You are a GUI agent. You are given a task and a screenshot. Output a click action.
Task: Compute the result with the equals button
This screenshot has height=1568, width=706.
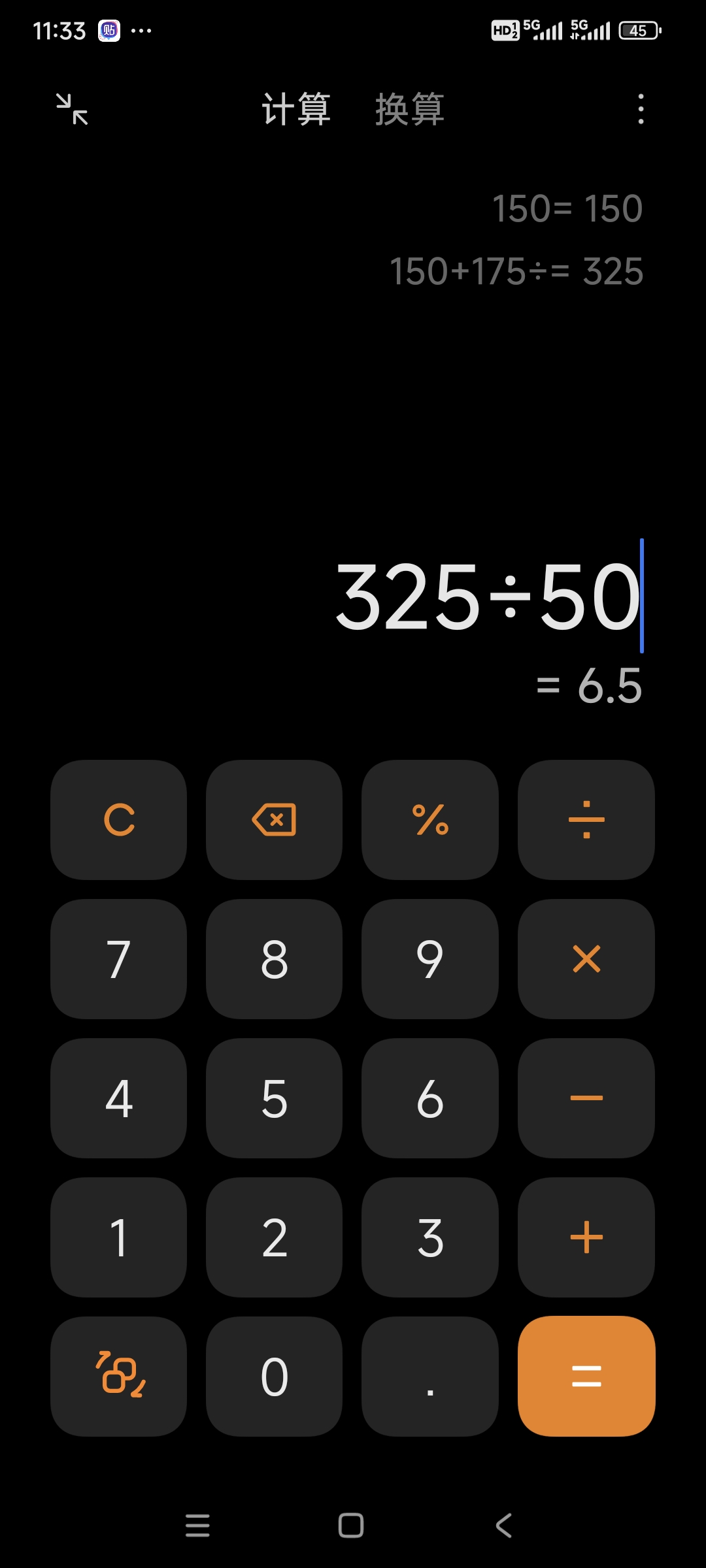(586, 1376)
